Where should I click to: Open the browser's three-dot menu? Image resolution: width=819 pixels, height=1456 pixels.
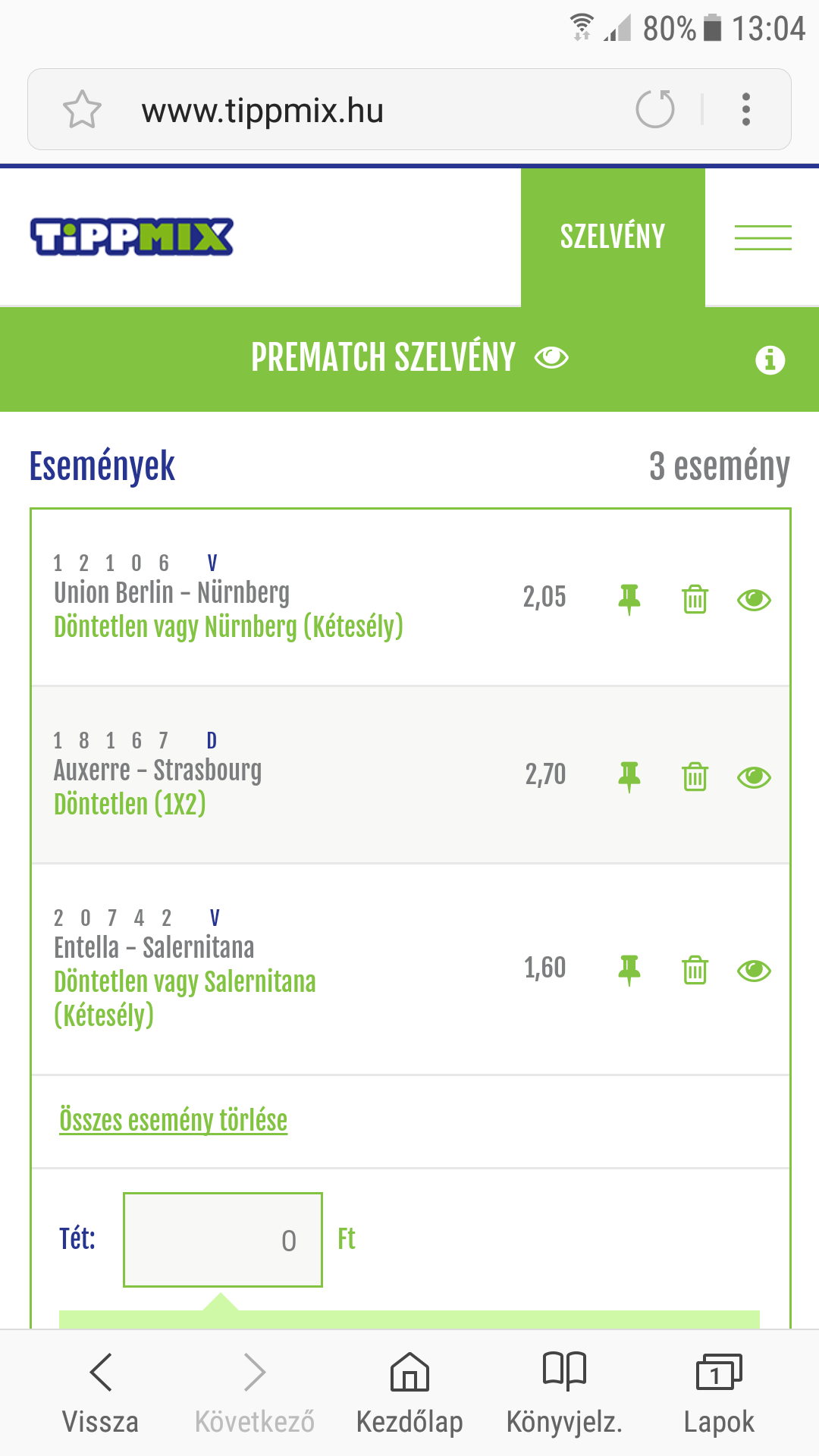(746, 109)
